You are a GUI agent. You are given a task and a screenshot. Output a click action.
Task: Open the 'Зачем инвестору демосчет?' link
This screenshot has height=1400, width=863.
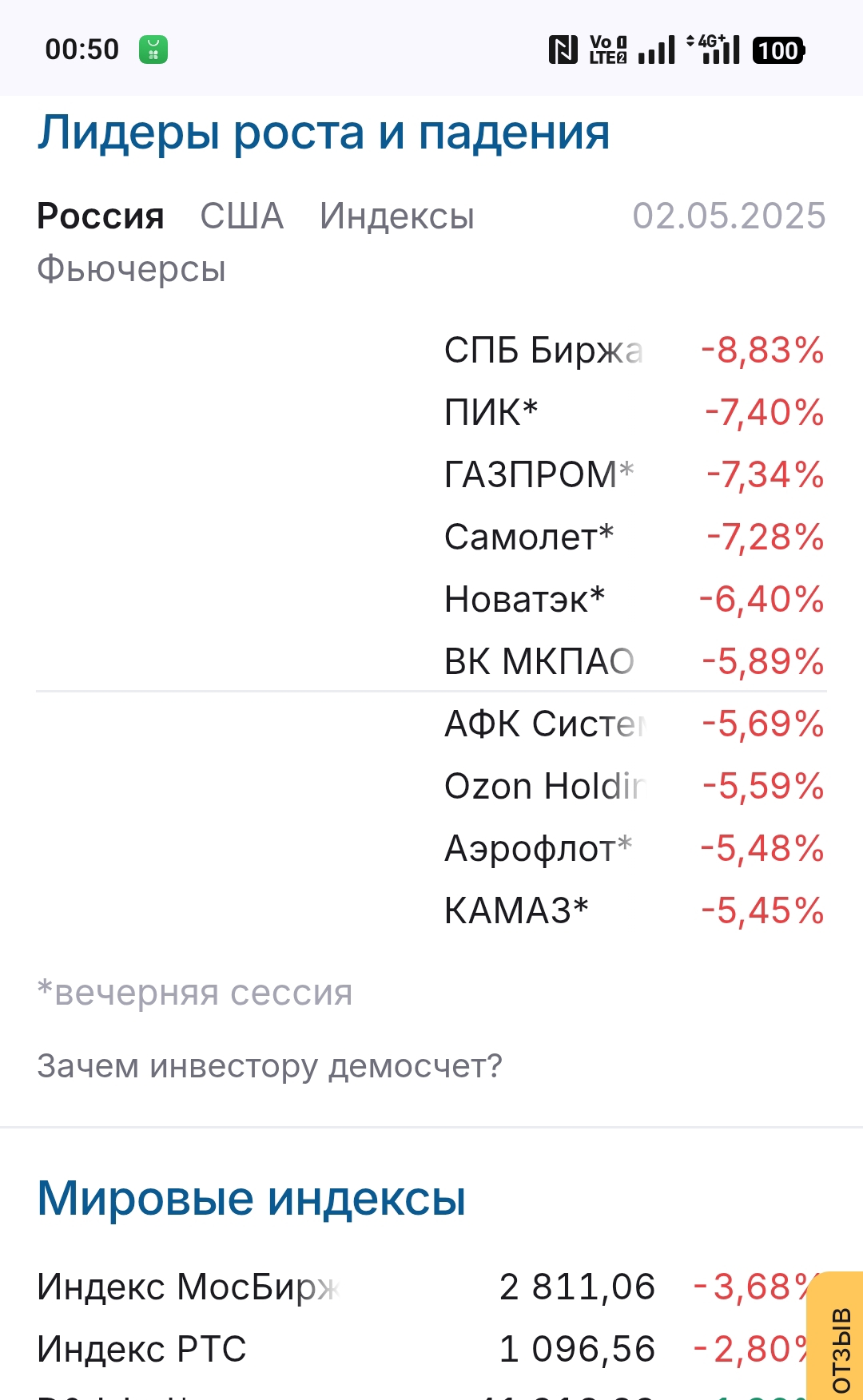(x=269, y=1066)
